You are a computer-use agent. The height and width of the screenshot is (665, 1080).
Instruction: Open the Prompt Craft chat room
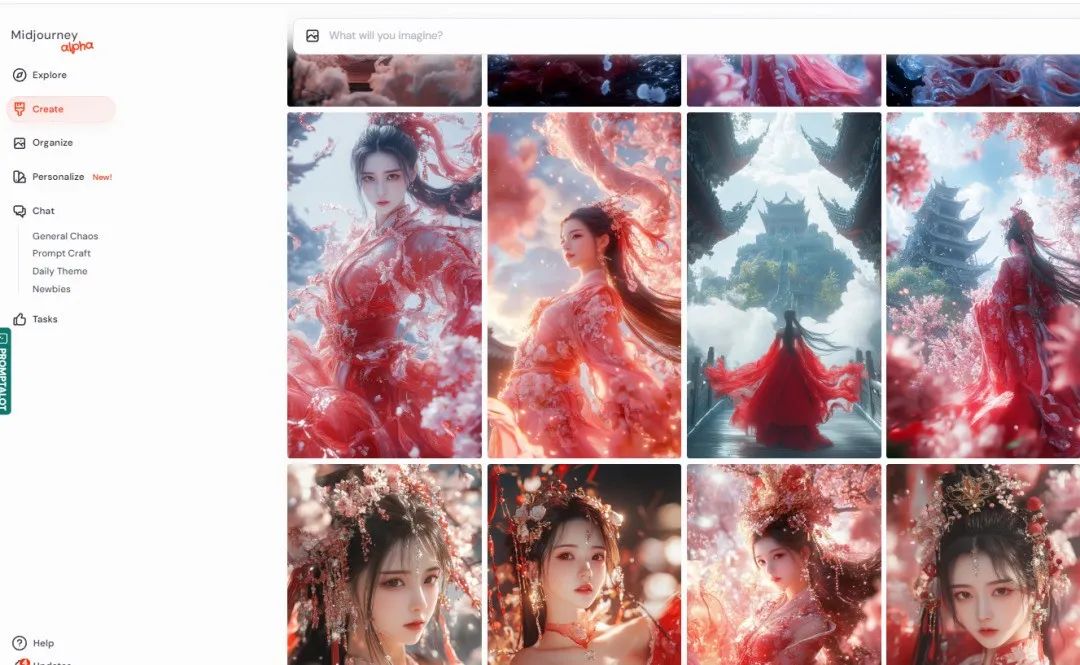tap(61, 254)
